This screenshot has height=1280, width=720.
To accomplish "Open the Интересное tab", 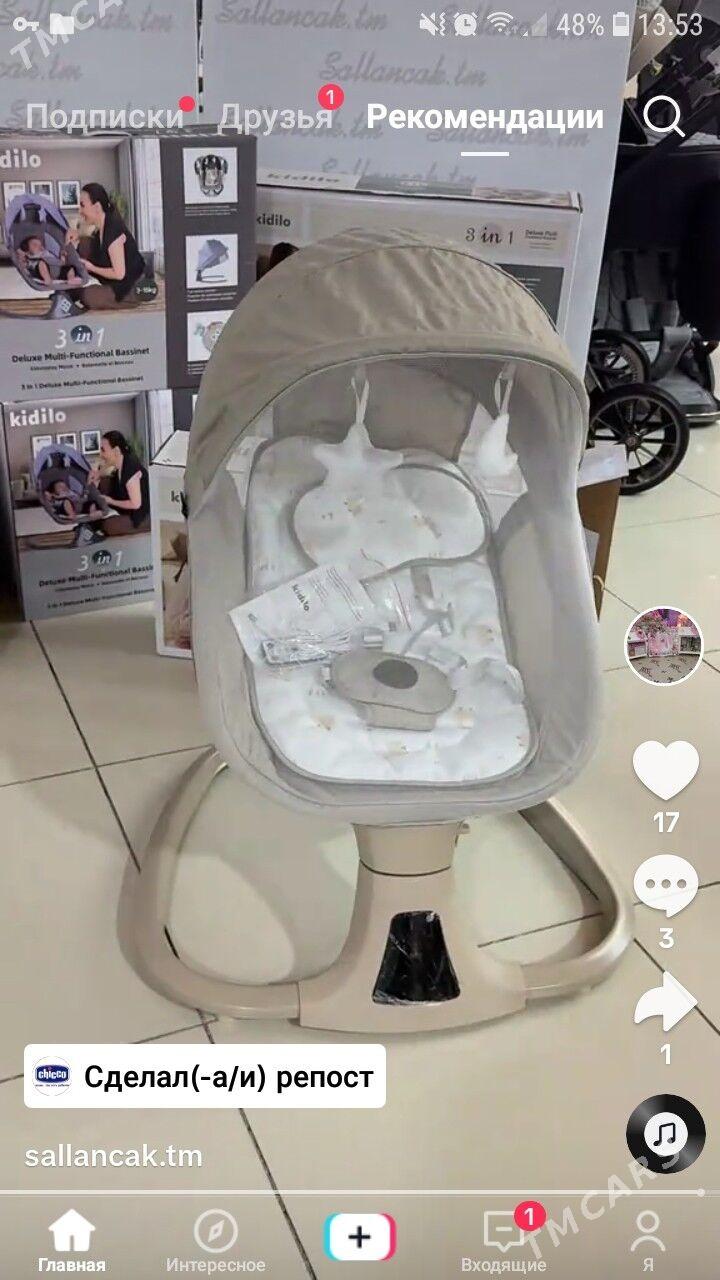I will tap(216, 1240).
